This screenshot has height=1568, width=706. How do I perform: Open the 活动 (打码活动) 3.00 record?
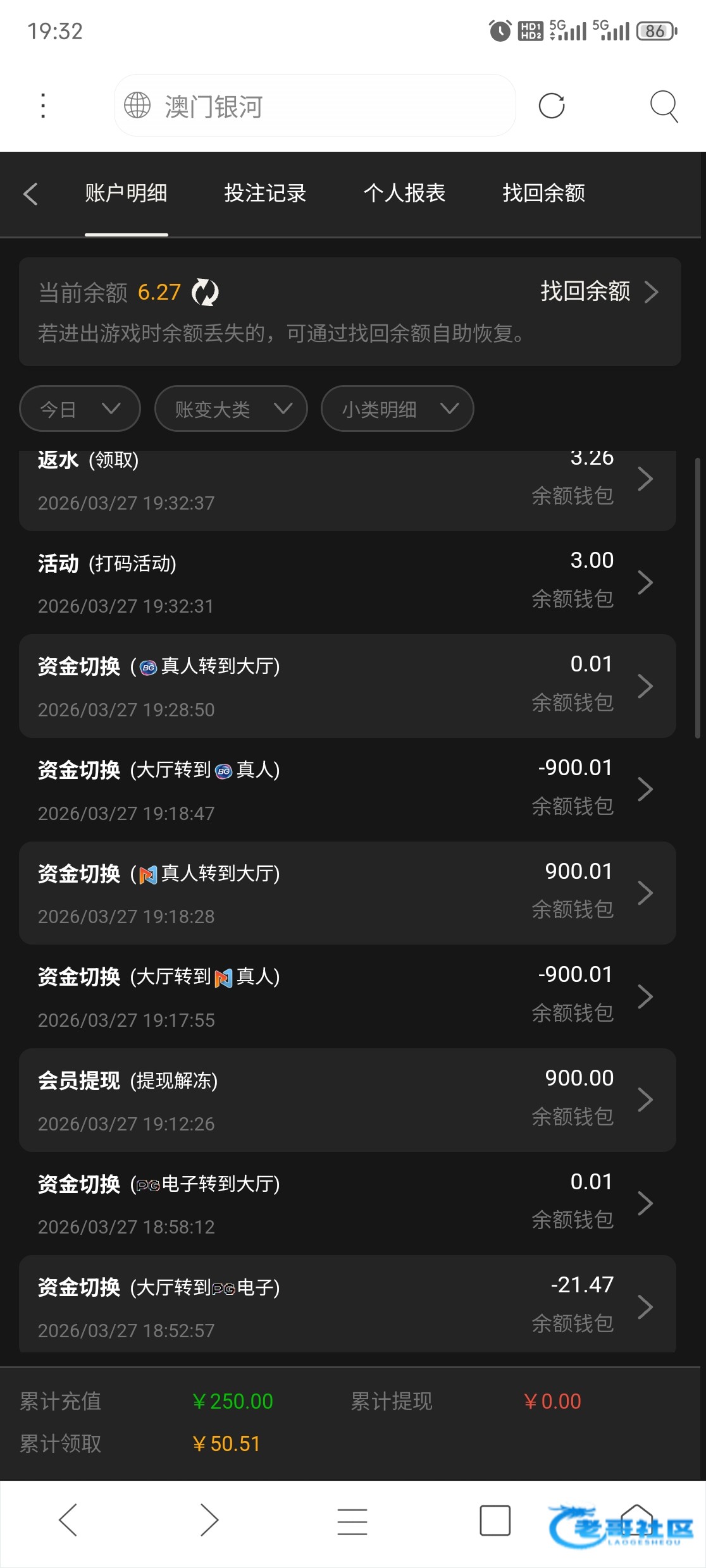[x=347, y=582]
